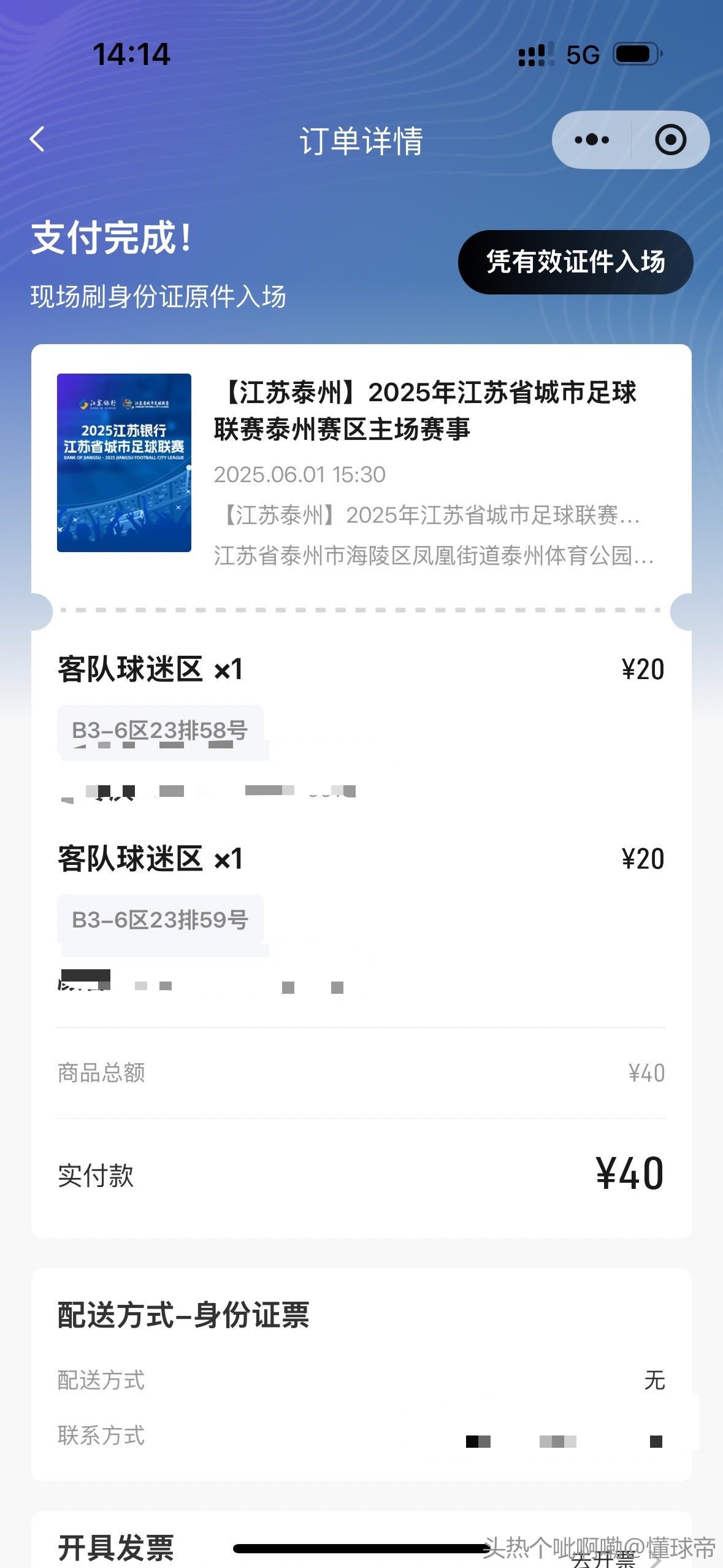The width and height of the screenshot is (723, 1568).
Task: Tap the 凭有效证件入场 button
Action: [x=575, y=262]
